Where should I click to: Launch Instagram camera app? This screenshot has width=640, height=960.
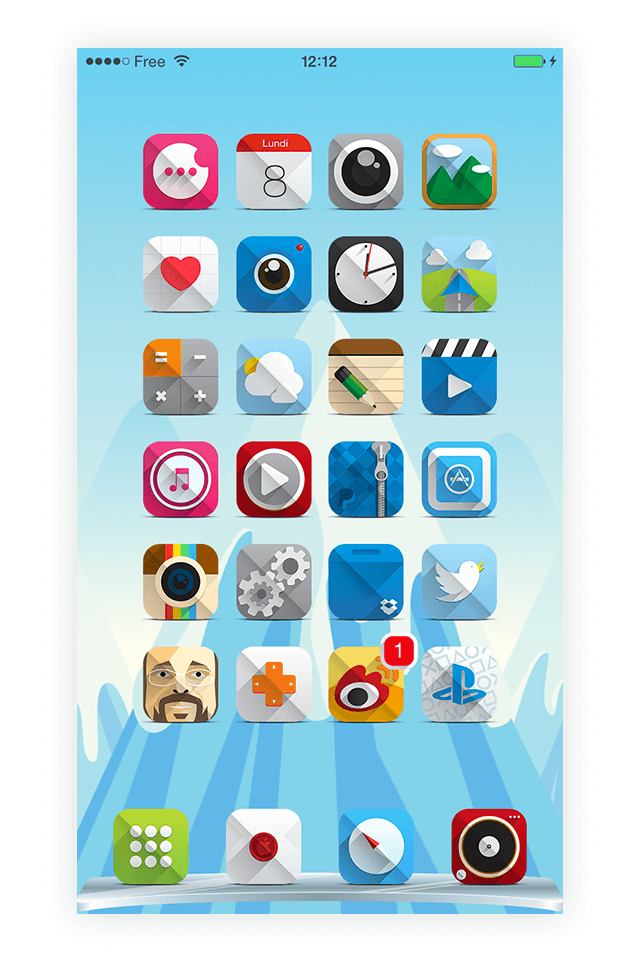point(180,582)
